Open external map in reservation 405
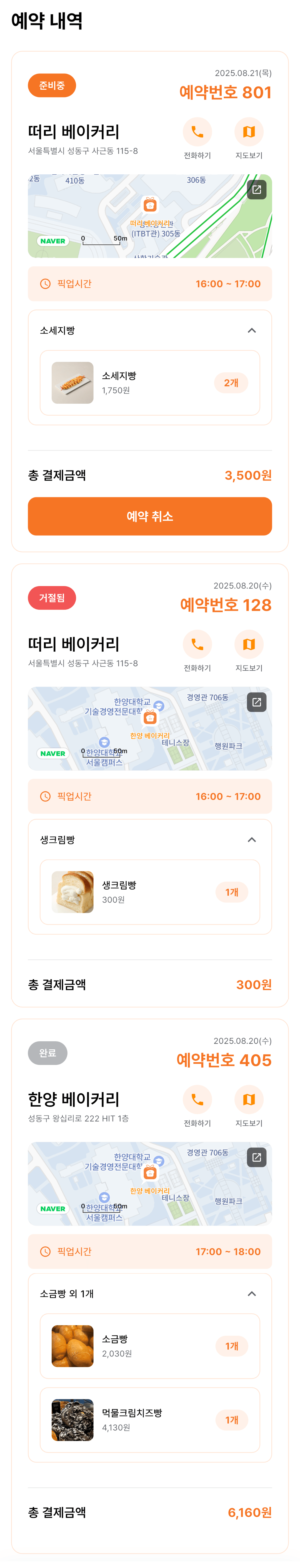 coord(257,1158)
